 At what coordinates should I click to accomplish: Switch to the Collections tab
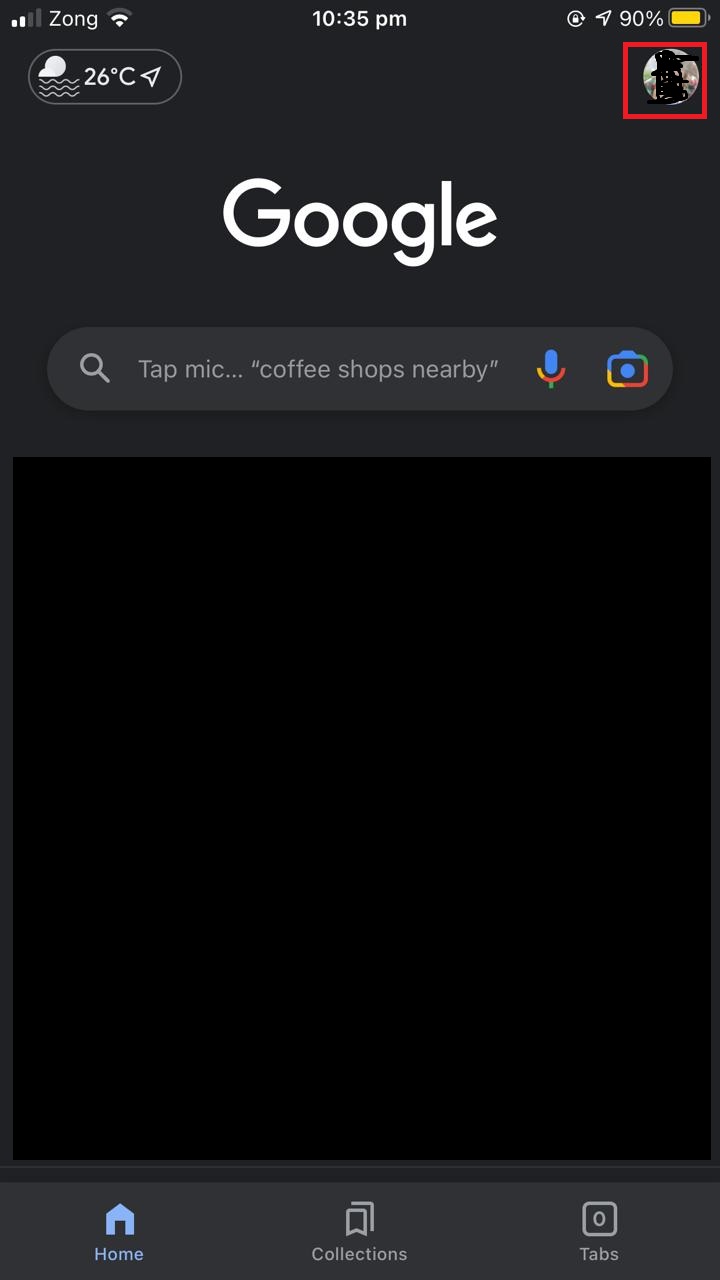point(359,1232)
